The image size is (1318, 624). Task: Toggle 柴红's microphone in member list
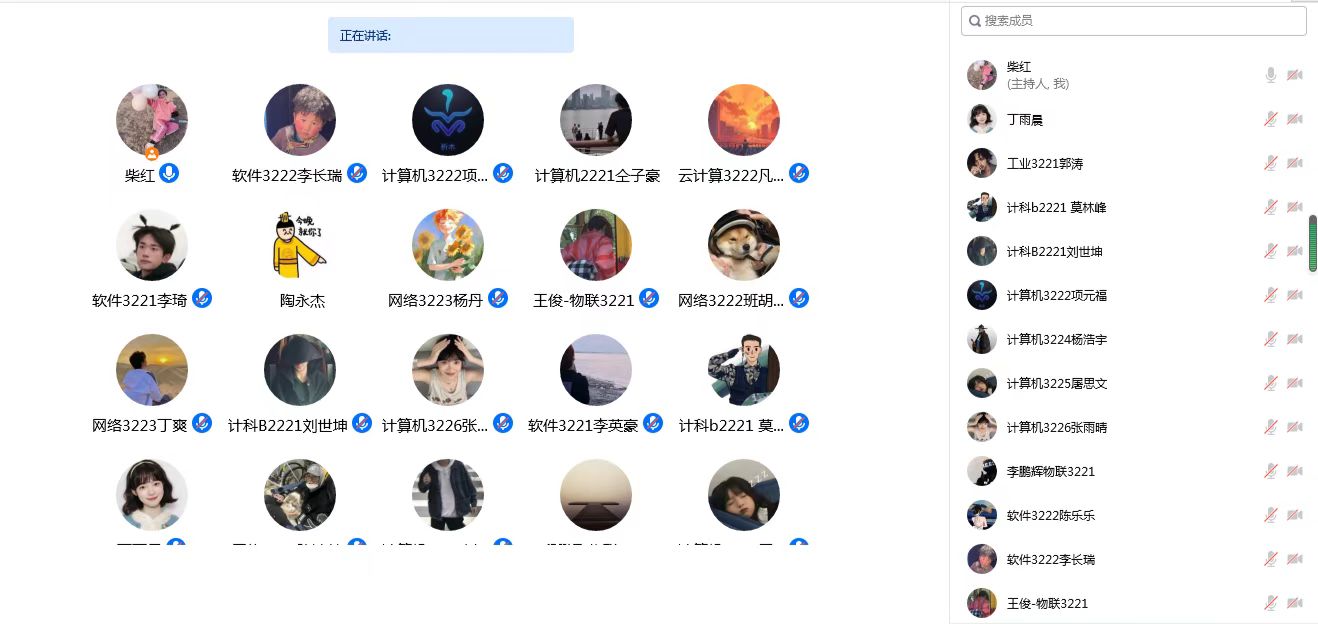point(1271,75)
